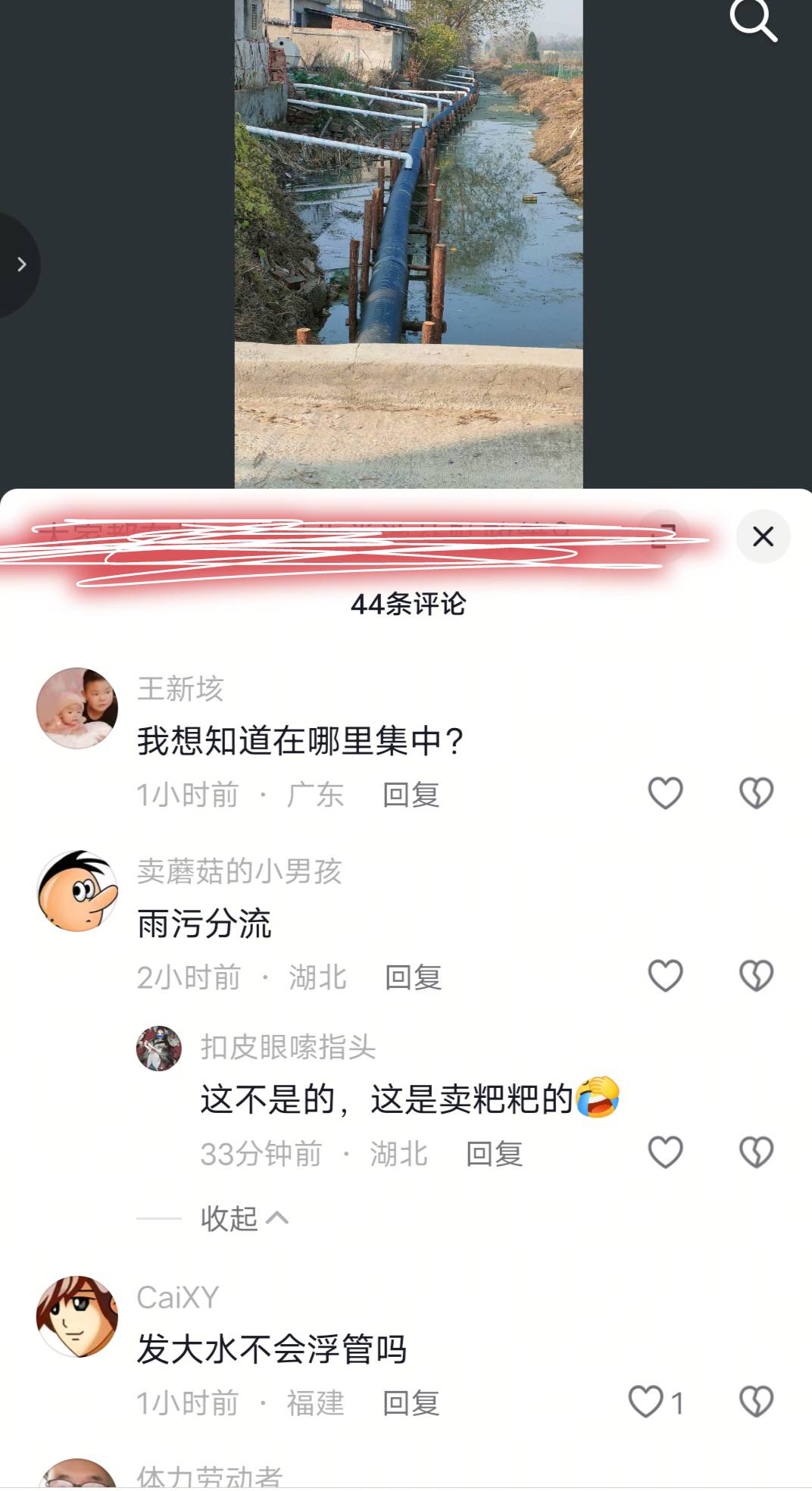Like the 雨污分流 comment
The height and width of the screenshot is (1491, 812).
pos(665,976)
